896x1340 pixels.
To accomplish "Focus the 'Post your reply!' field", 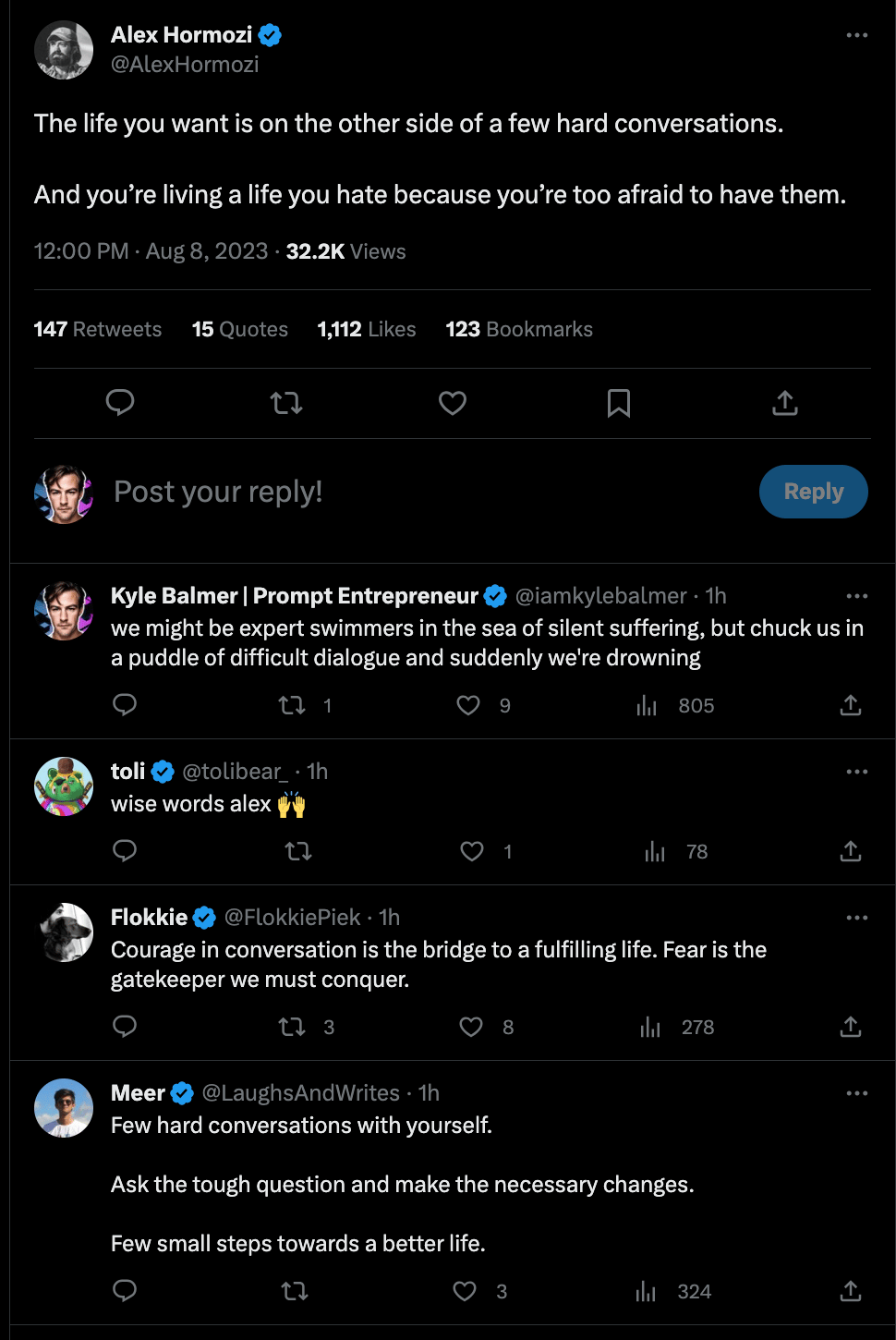I will tap(369, 492).
